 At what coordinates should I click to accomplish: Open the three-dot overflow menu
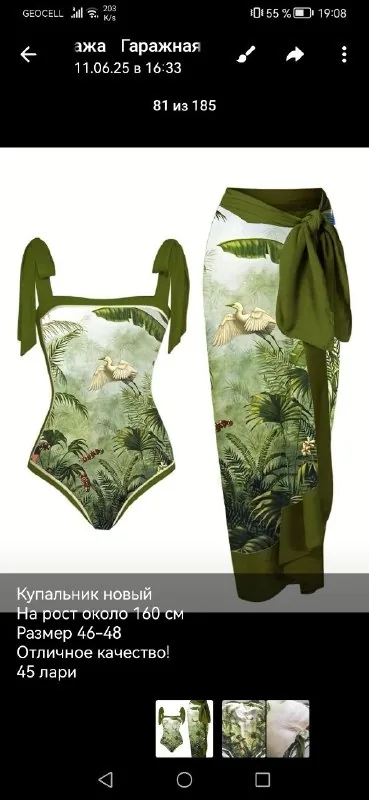click(344, 55)
